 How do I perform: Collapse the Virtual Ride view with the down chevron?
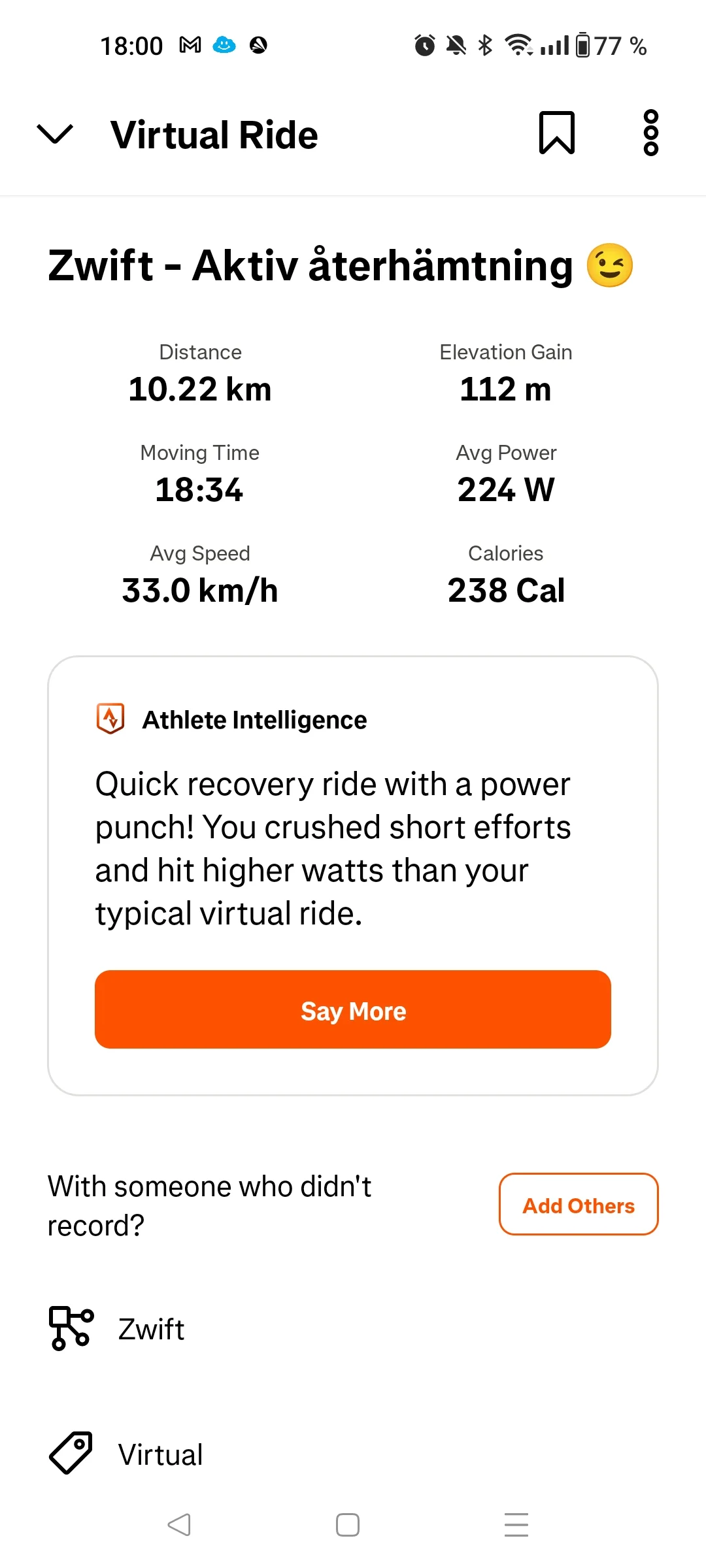pyautogui.click(x=55, y=134)
